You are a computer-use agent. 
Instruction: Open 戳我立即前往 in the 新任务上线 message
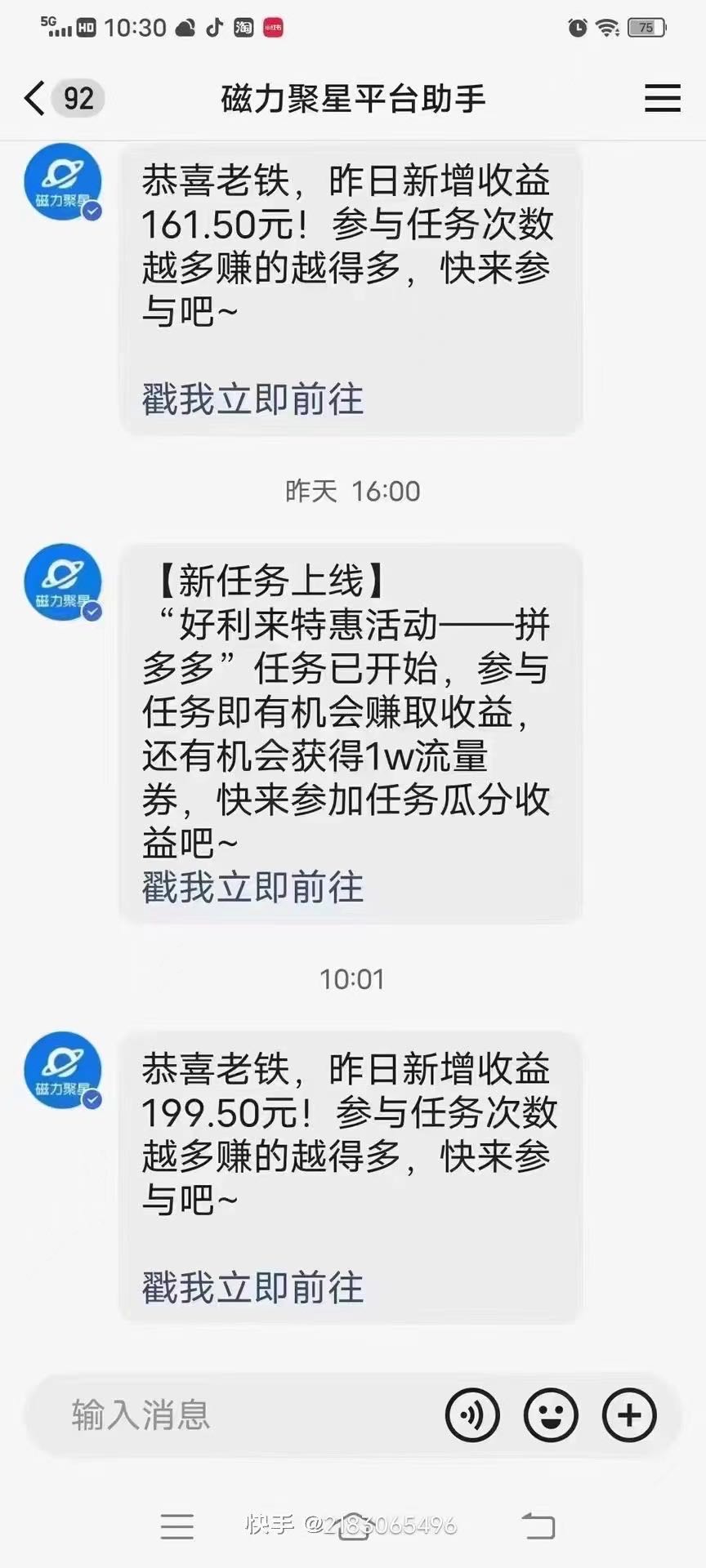252,887
